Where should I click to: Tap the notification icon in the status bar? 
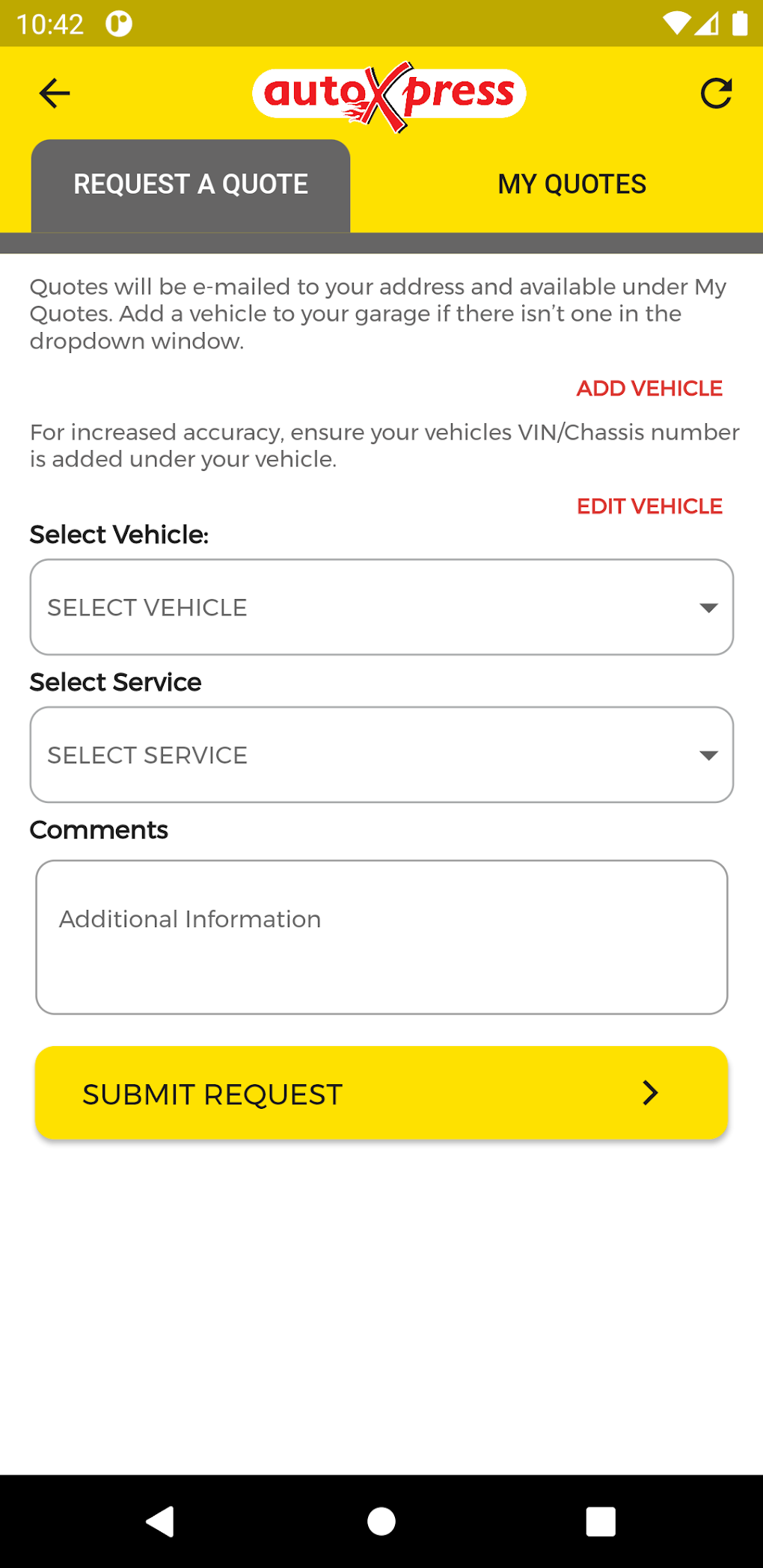(x=118, y=23)
